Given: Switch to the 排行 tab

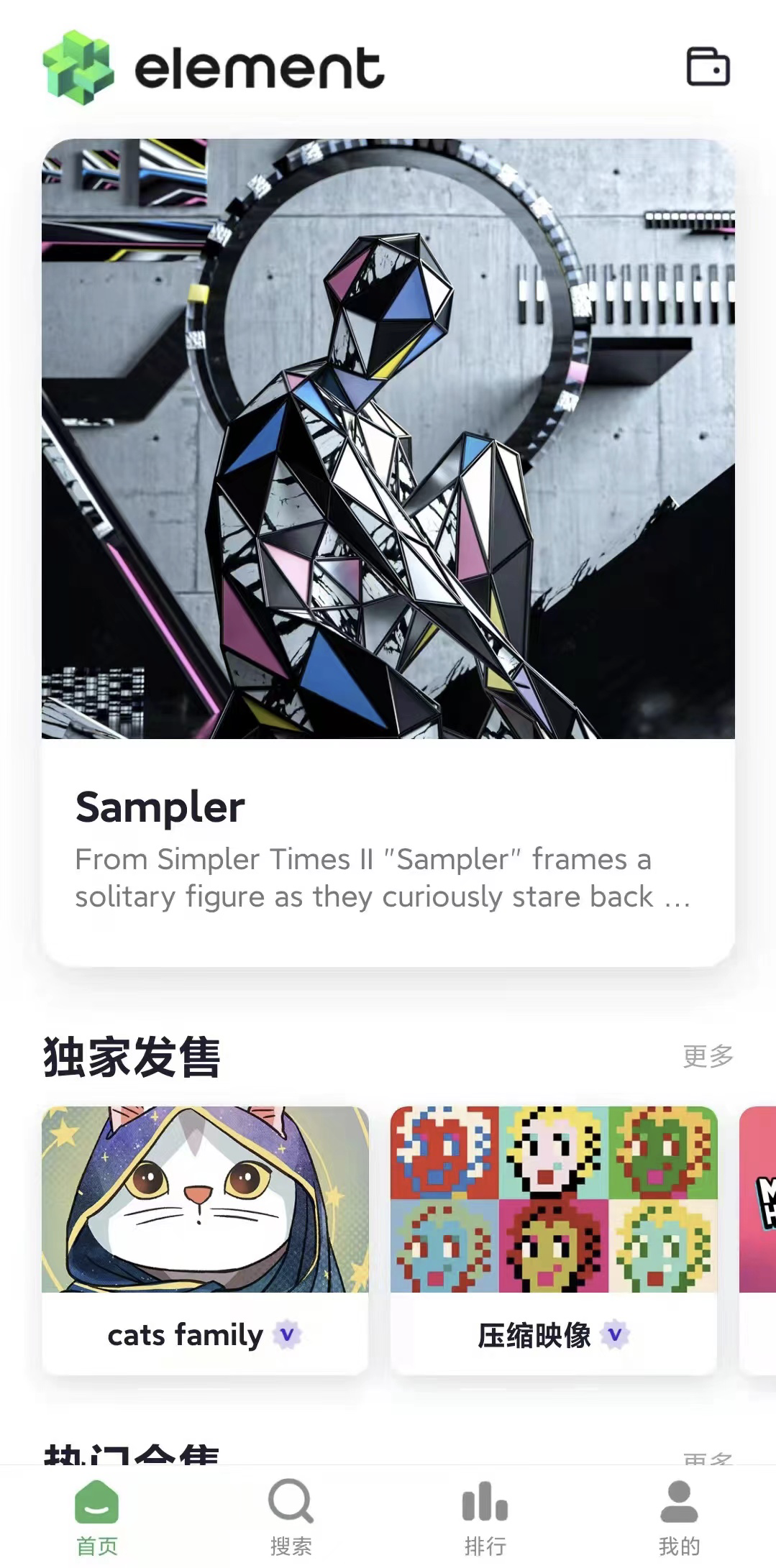Looking at the screenshot, I should click(485, 1517).
